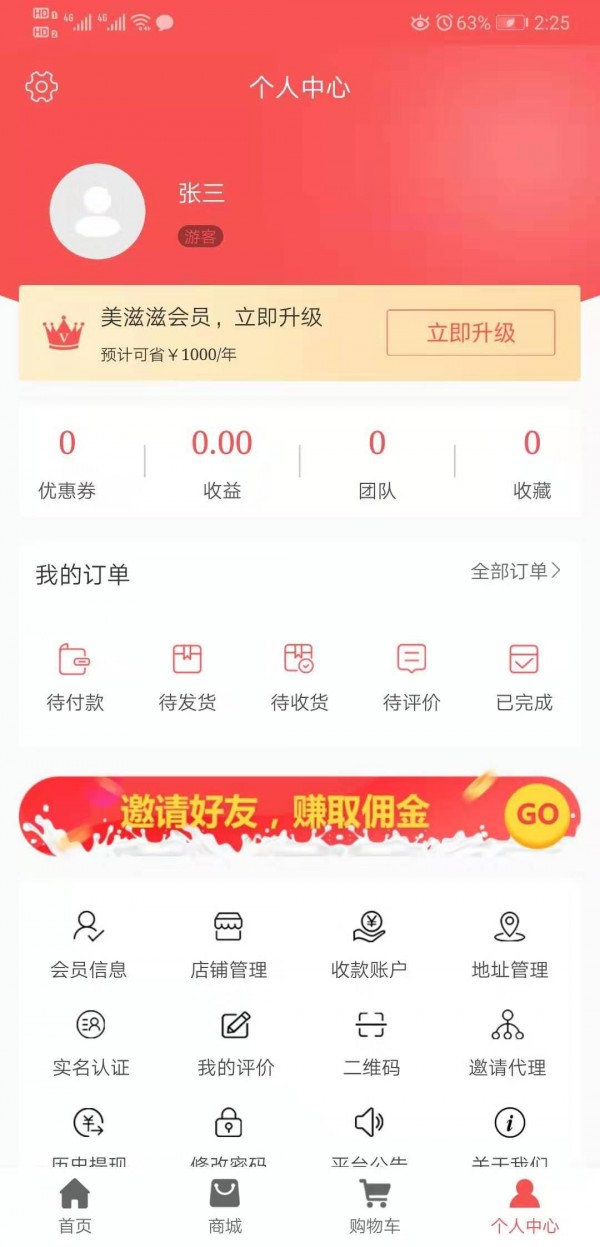Open 已完成 completed orders
Viewport: 600px width, 1247px height.
point(524,676)
